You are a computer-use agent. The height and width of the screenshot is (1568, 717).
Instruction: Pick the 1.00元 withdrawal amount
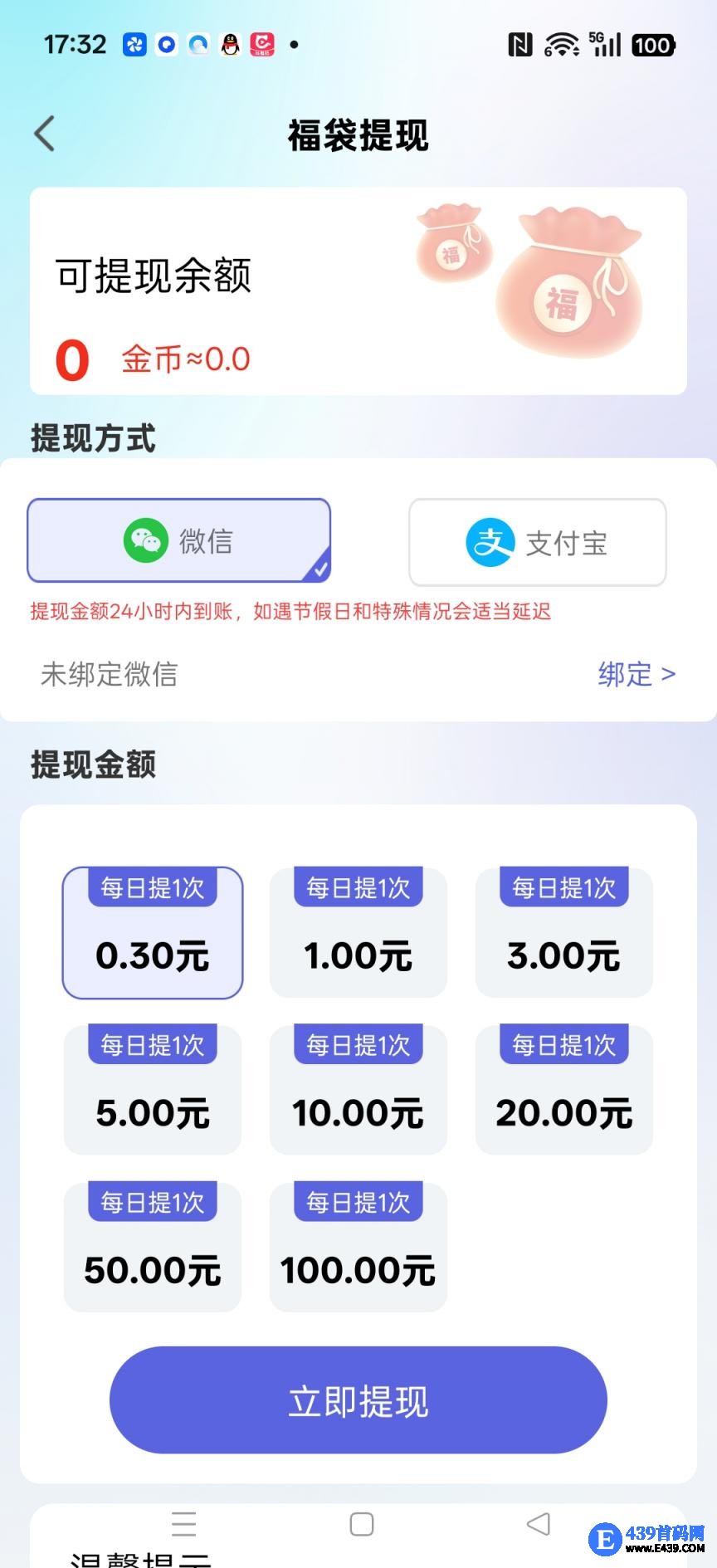358,933
